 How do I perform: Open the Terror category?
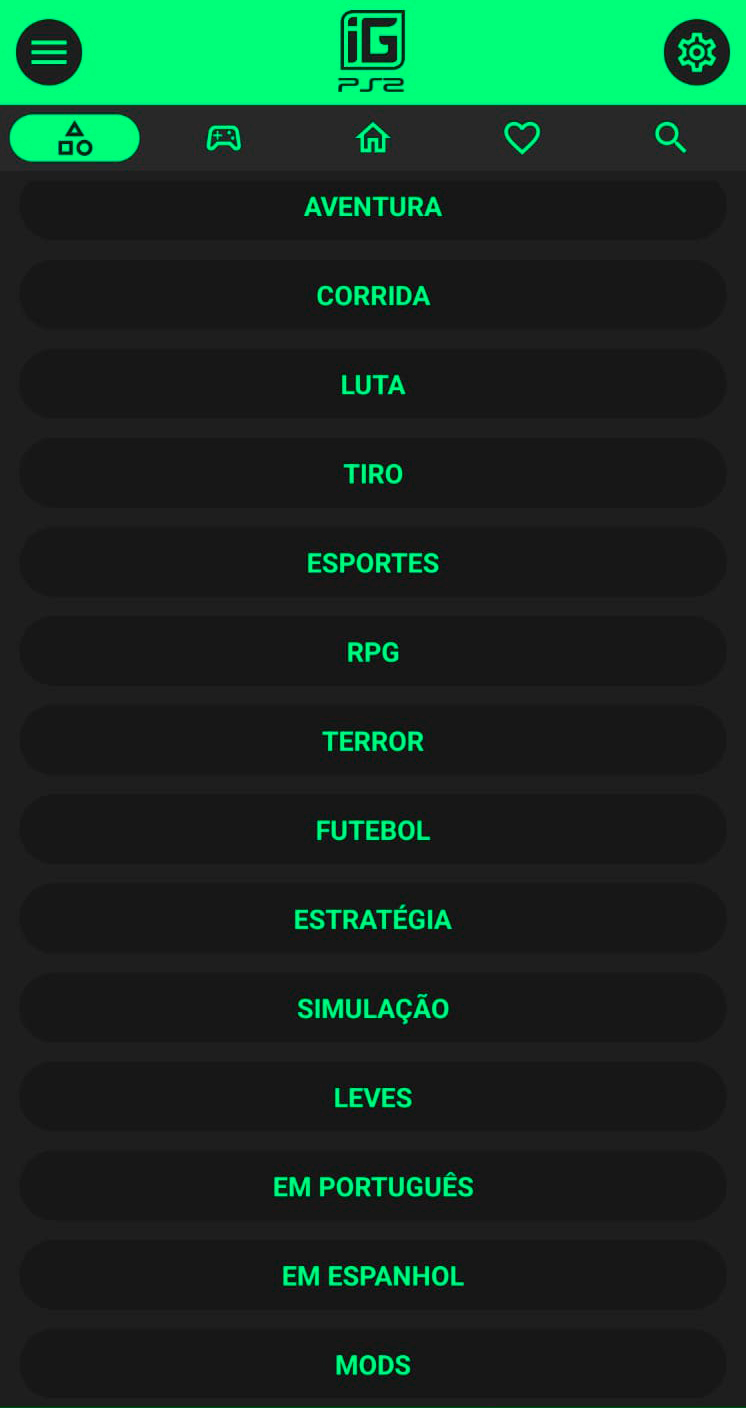click(x=373, y=741)
